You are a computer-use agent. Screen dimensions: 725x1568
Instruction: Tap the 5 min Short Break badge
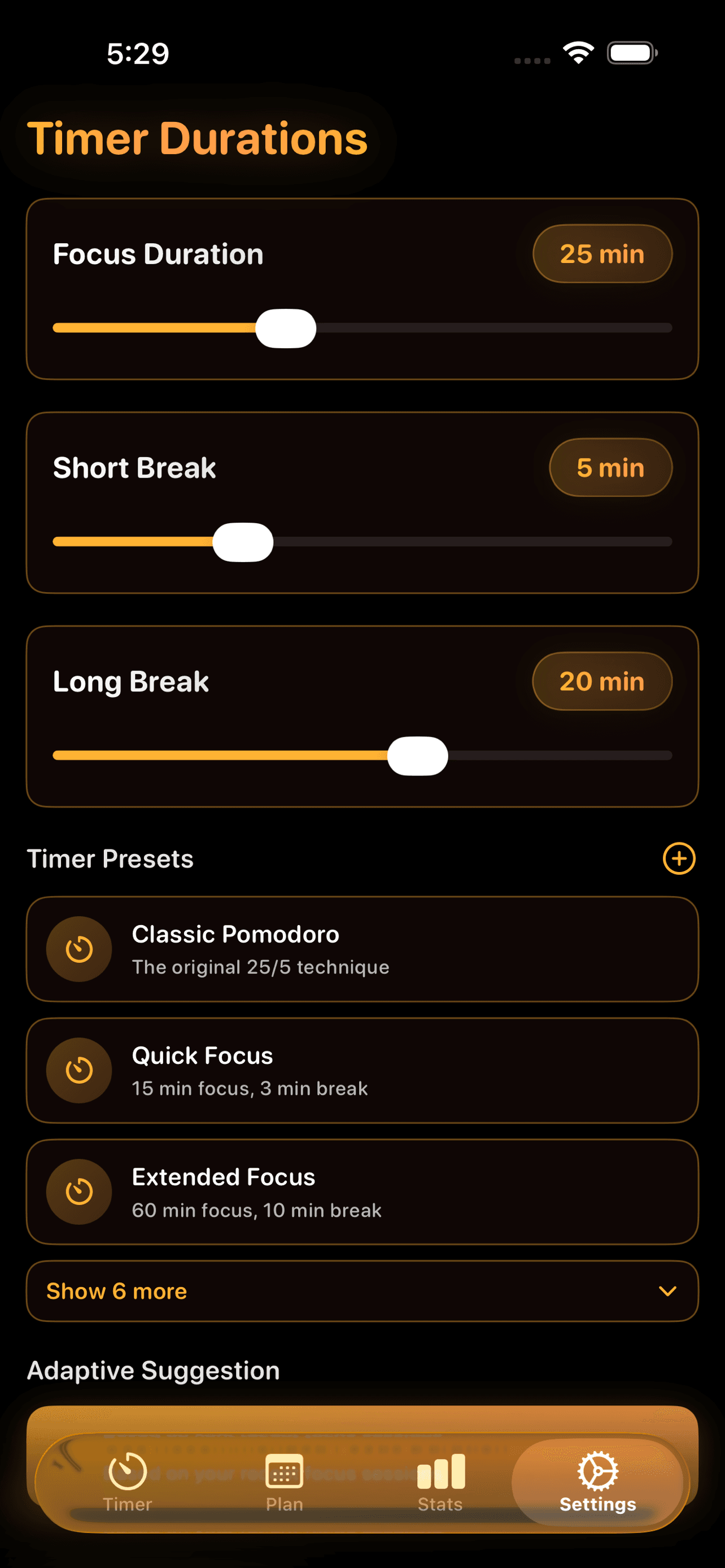(x=610, y=467)
